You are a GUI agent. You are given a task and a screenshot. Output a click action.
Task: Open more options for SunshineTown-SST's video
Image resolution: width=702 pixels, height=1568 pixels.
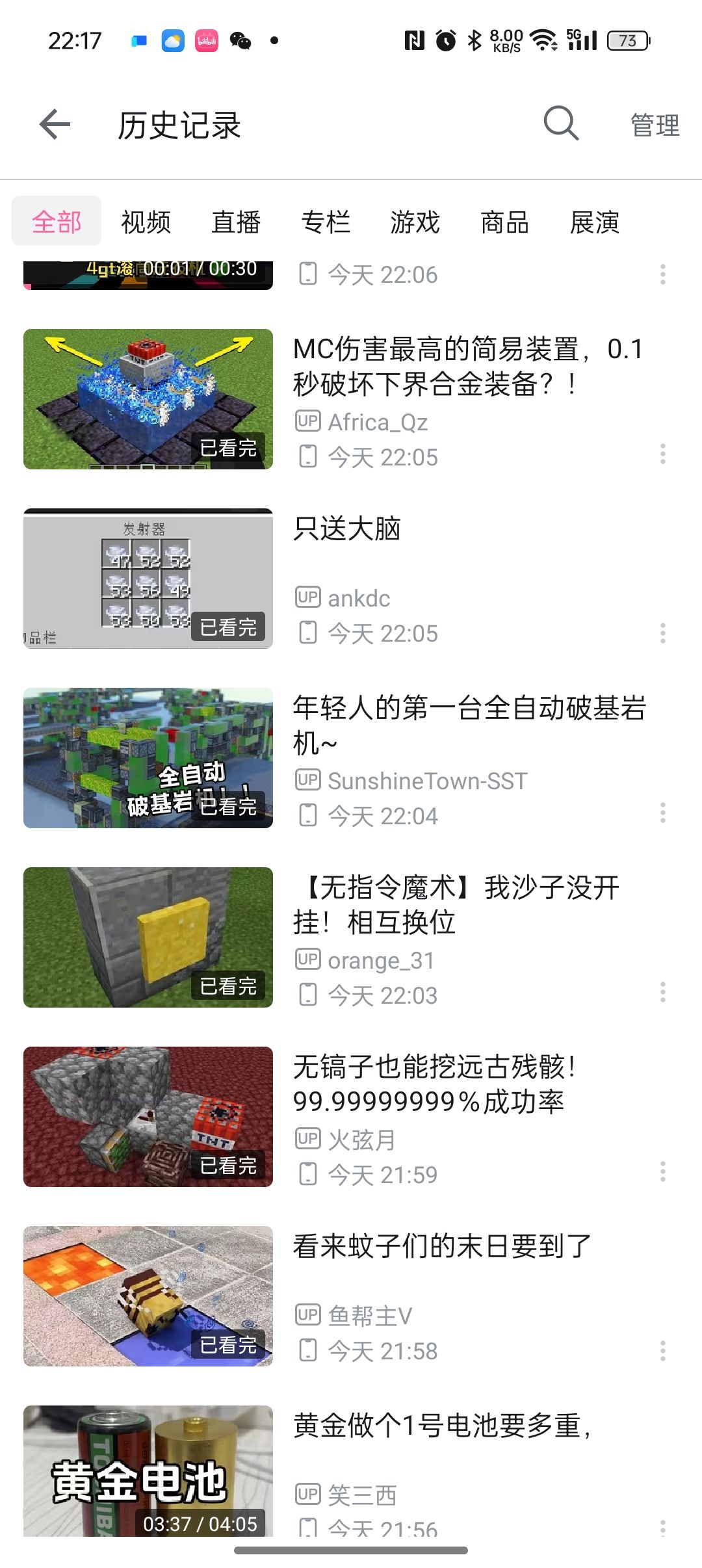click(662, 813)
